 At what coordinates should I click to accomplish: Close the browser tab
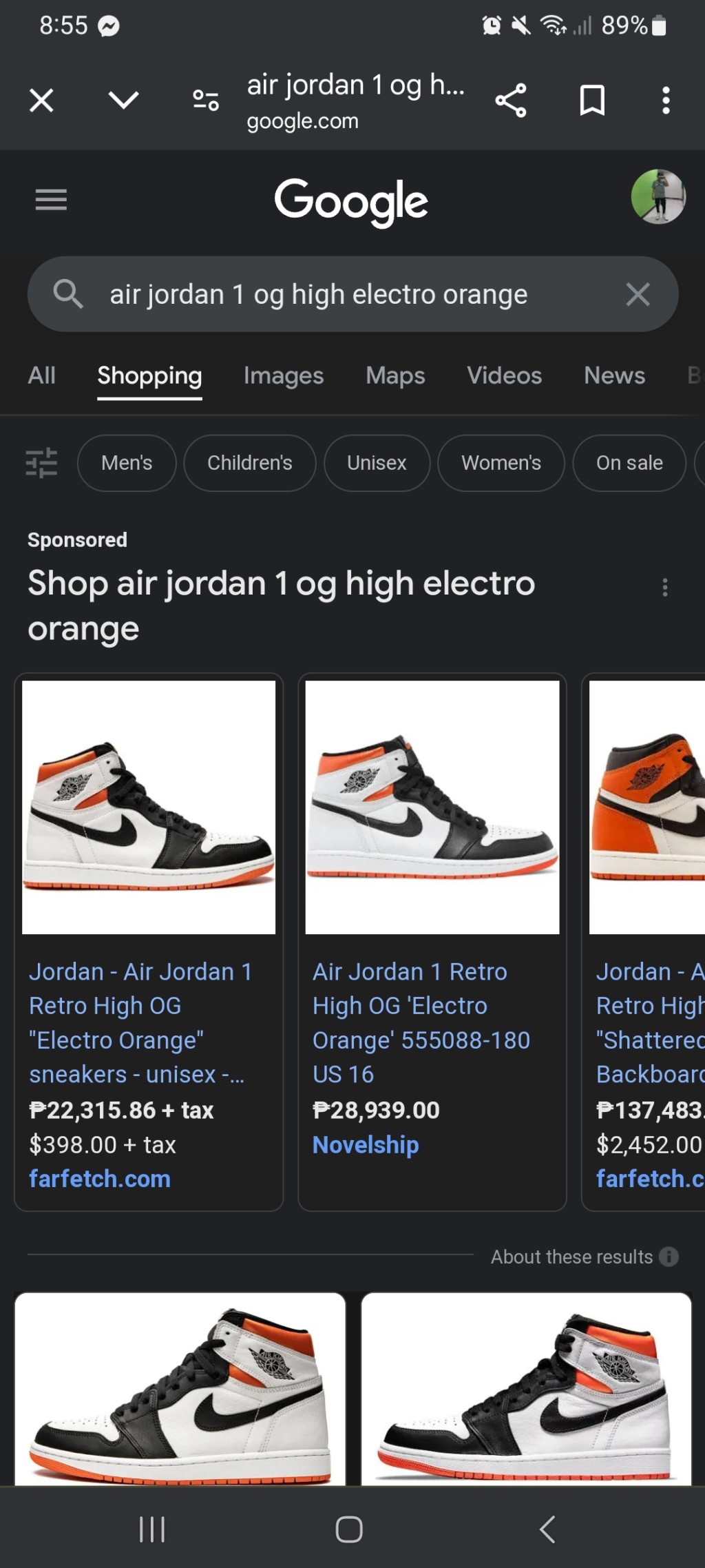point(41,101)
